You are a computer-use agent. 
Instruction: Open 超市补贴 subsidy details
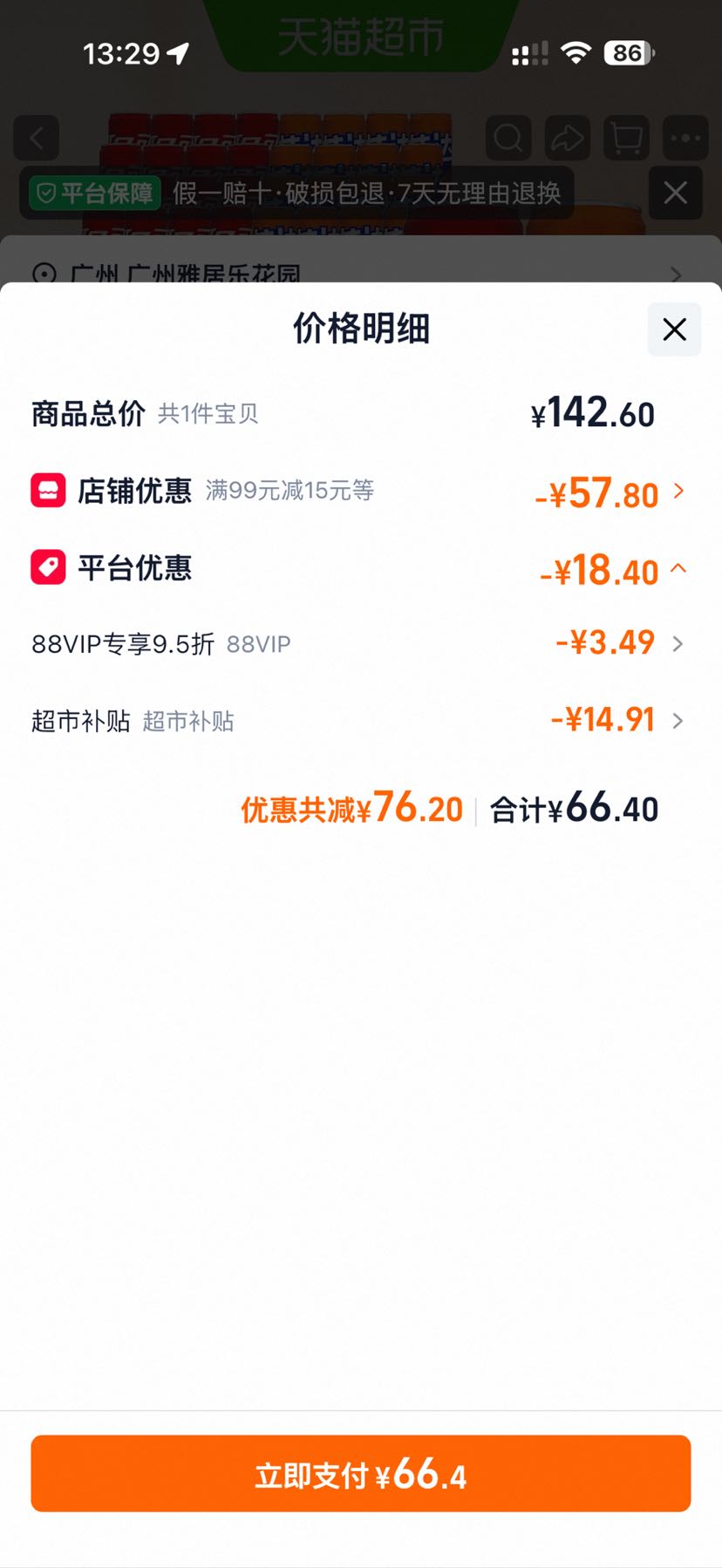point(359,721)
